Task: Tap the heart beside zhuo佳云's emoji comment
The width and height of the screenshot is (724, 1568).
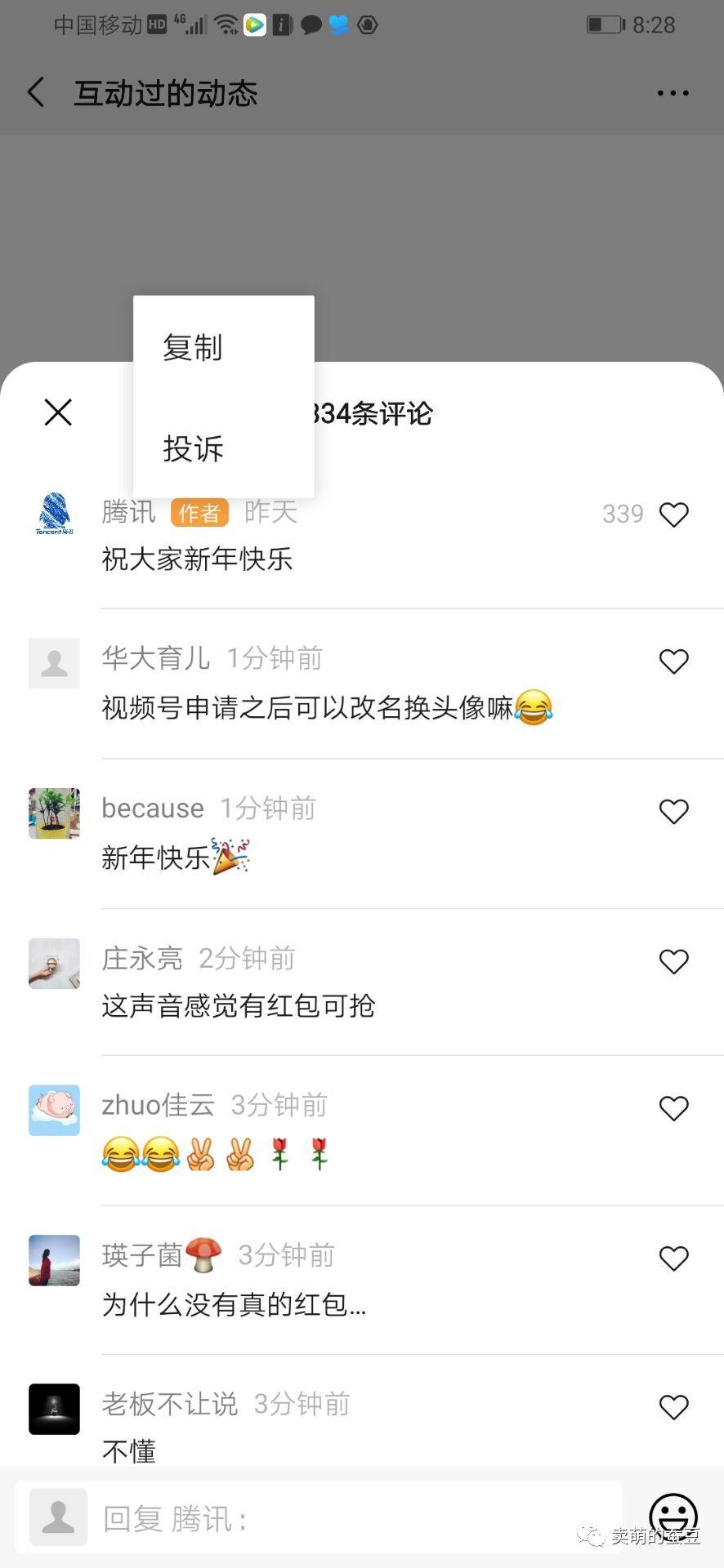Action: pyautogui.click(x=674, y=1109)
